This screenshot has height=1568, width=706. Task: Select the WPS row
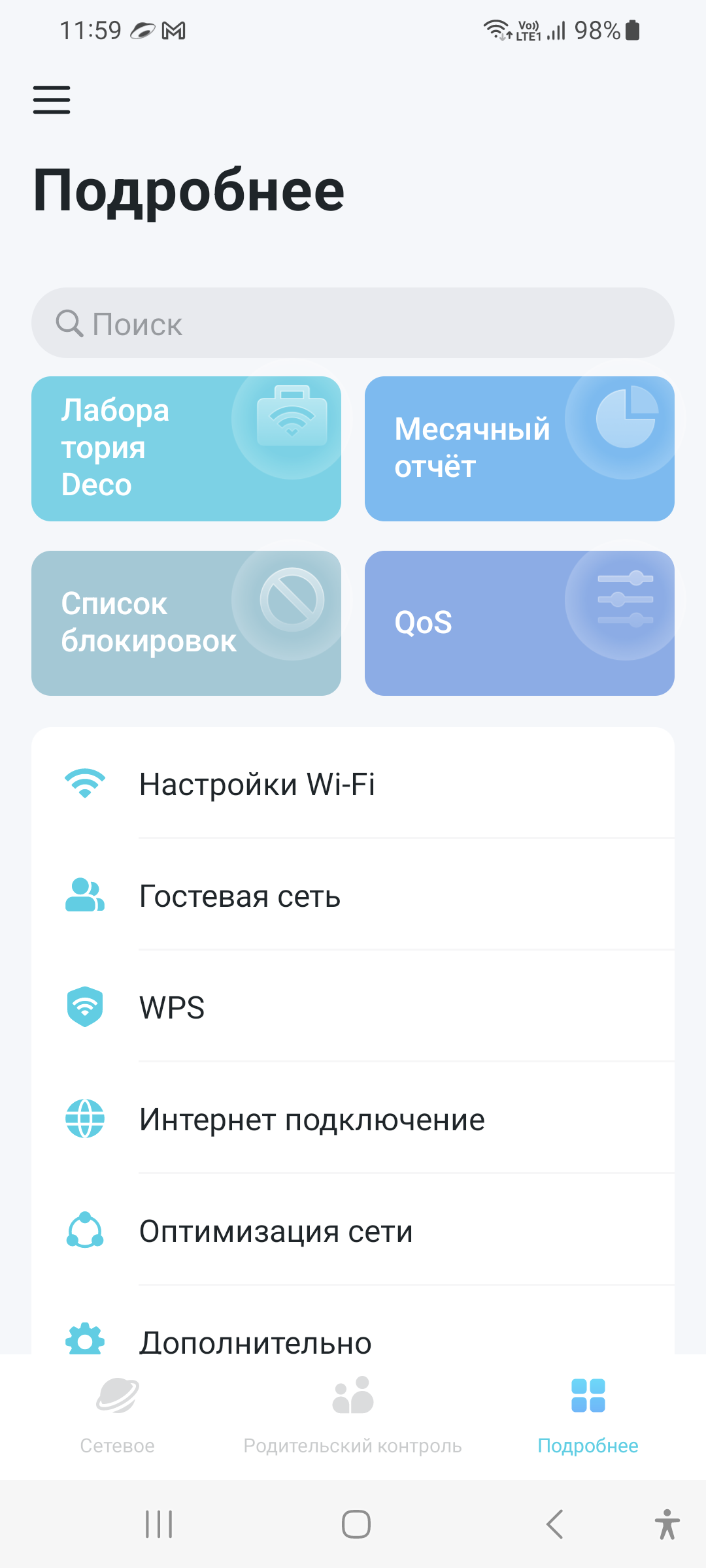353,1007
